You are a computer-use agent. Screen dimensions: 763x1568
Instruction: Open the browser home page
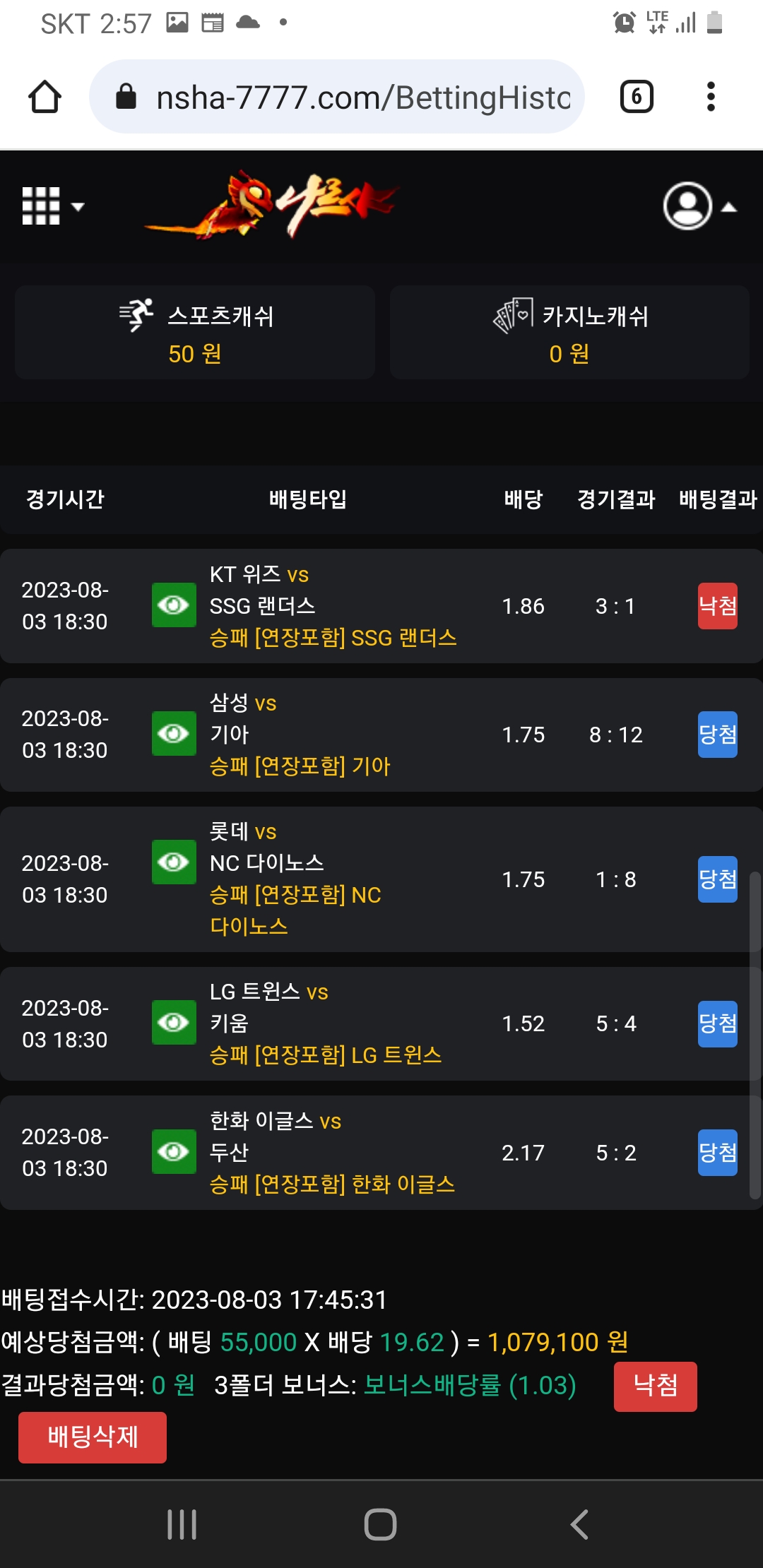pos(45,97)
